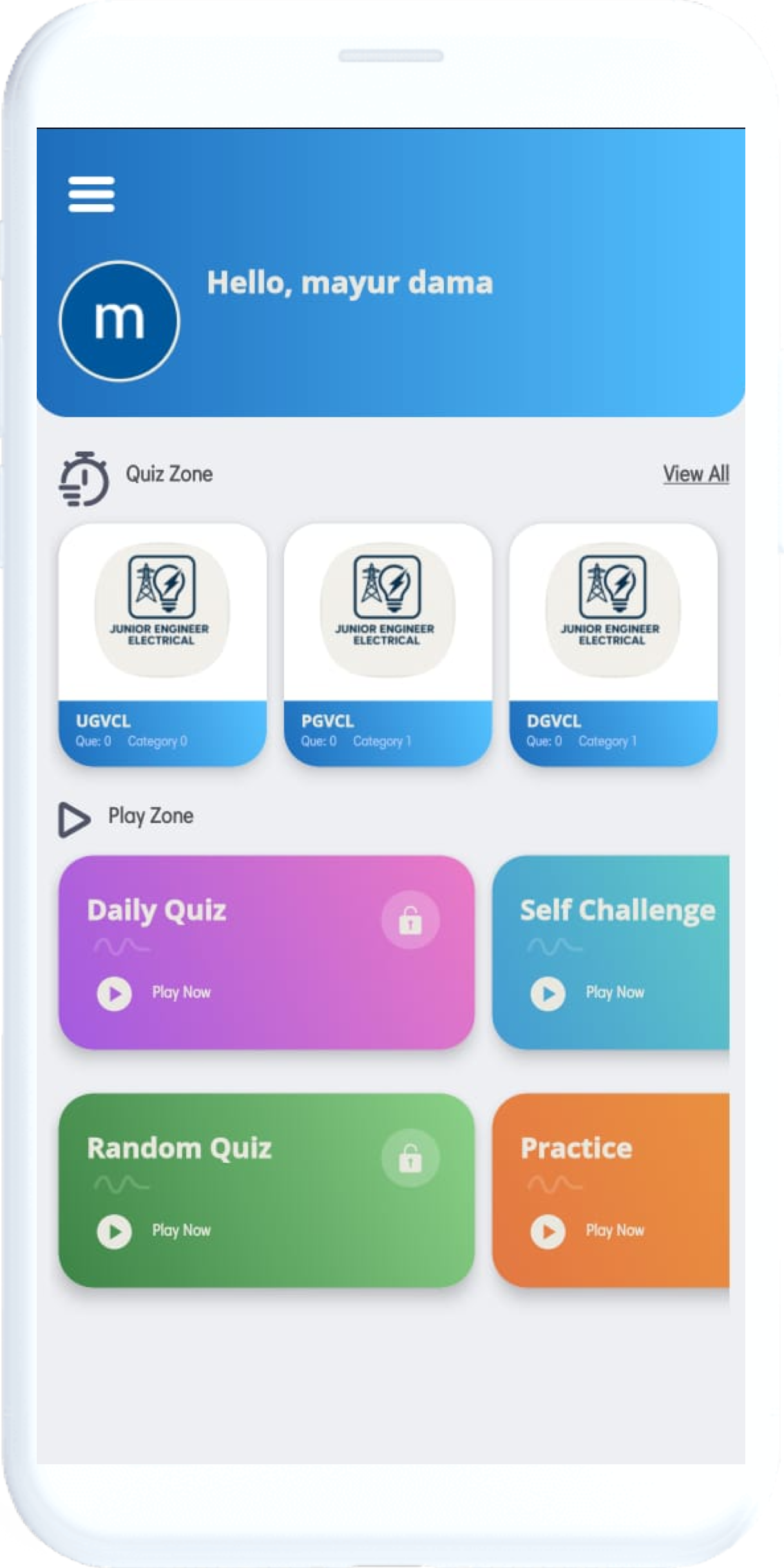Start the Self Challenge card
This screenshot has height=1568, width=784.
click(611, 952)
